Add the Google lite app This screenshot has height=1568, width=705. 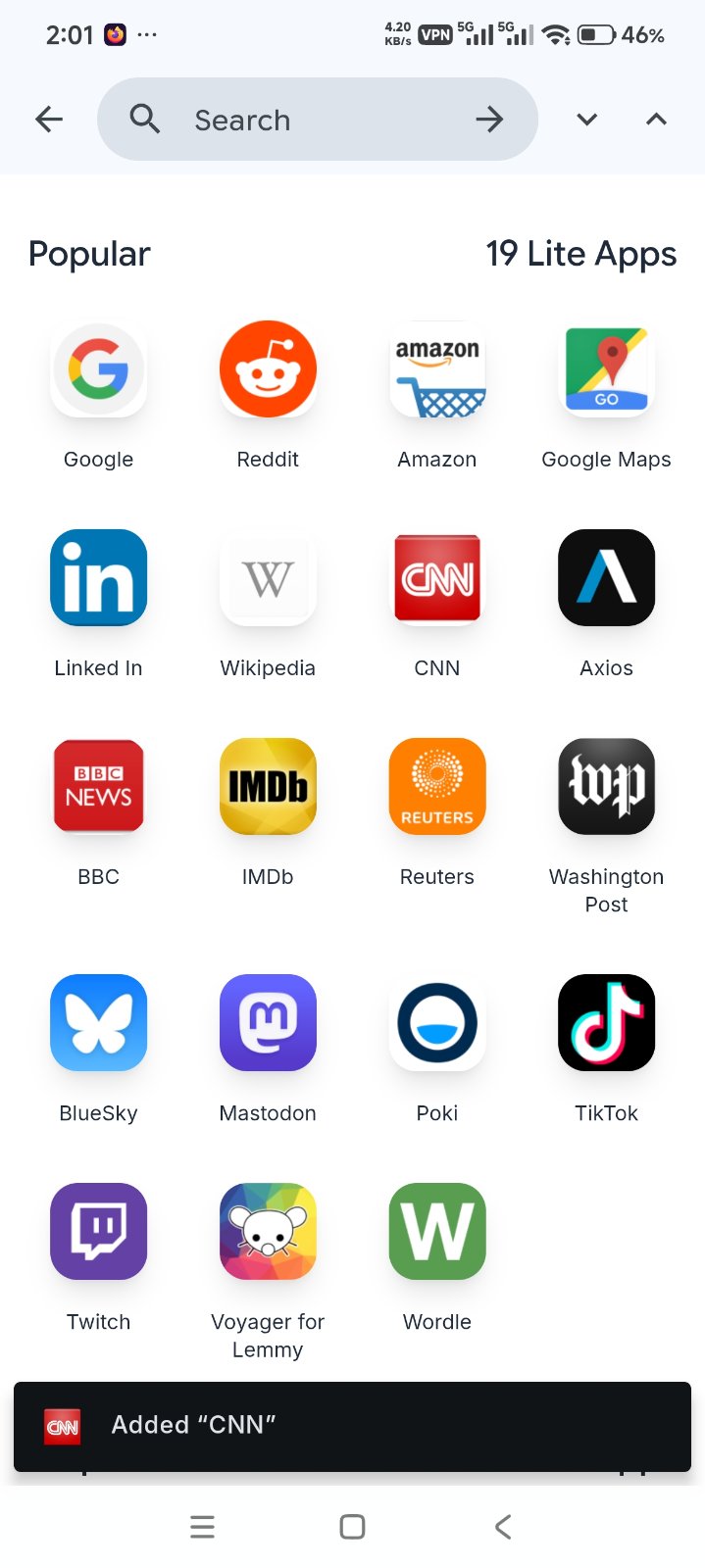coord(98,370)
